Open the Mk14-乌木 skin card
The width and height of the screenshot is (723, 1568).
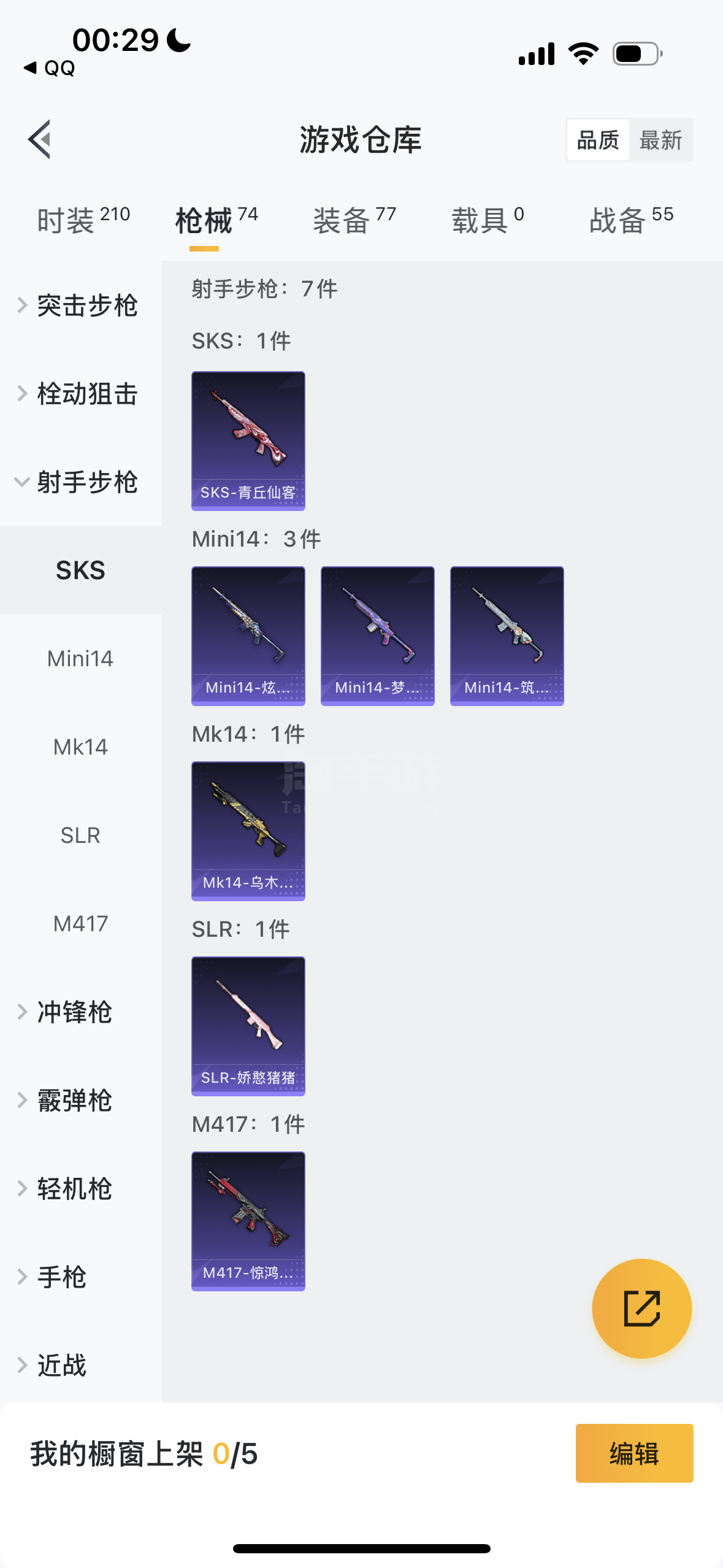point(248,831)
